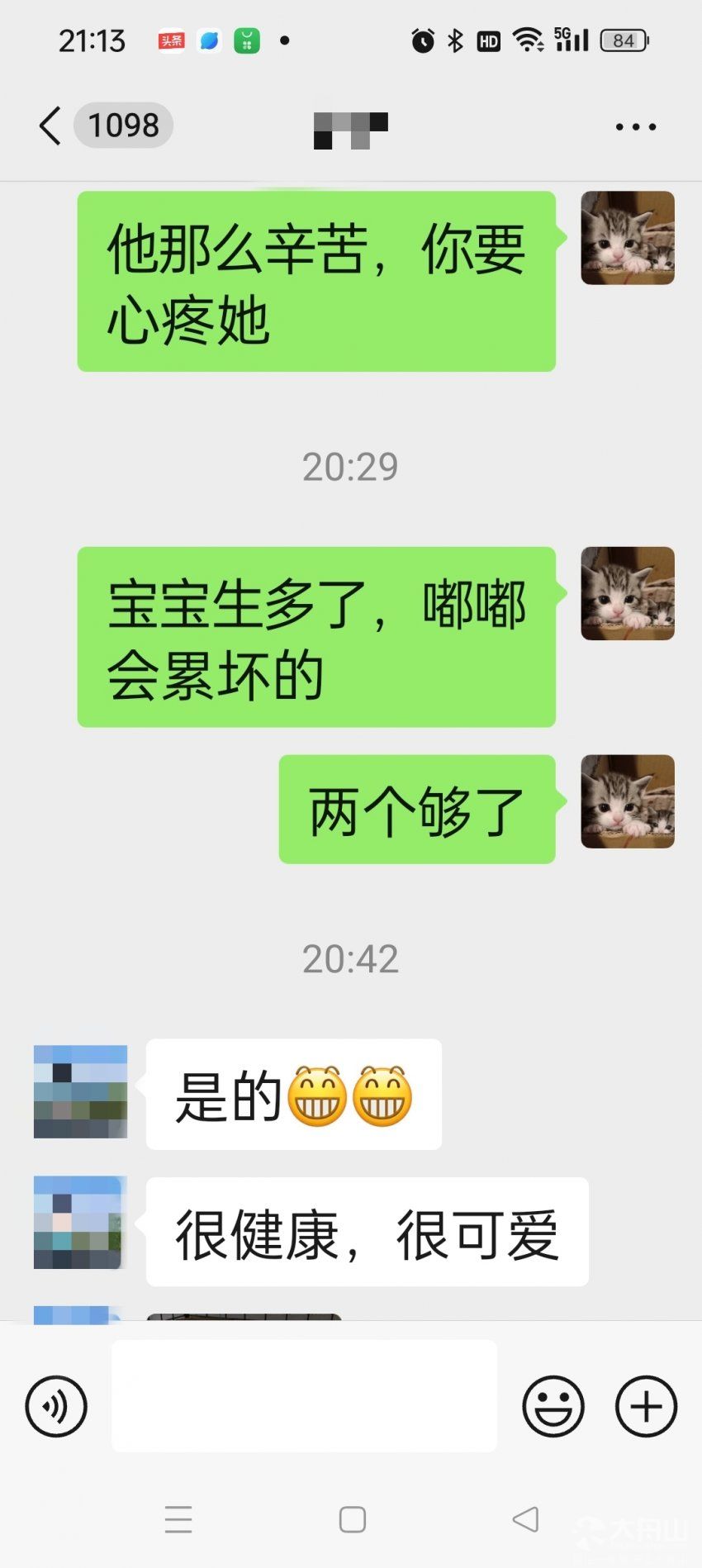Viewport: 702px width, 1568px height.
Task: Open the chat info overflow menu
Action: click(x=635, y=127)
